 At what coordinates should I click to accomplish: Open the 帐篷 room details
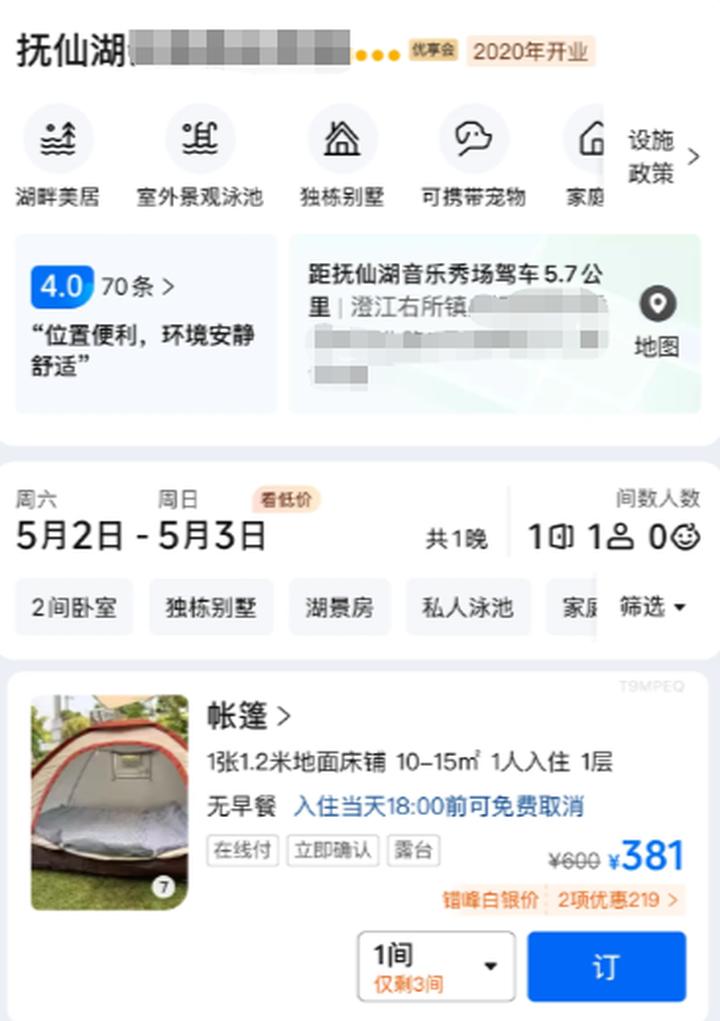click(x=249, y=715)
